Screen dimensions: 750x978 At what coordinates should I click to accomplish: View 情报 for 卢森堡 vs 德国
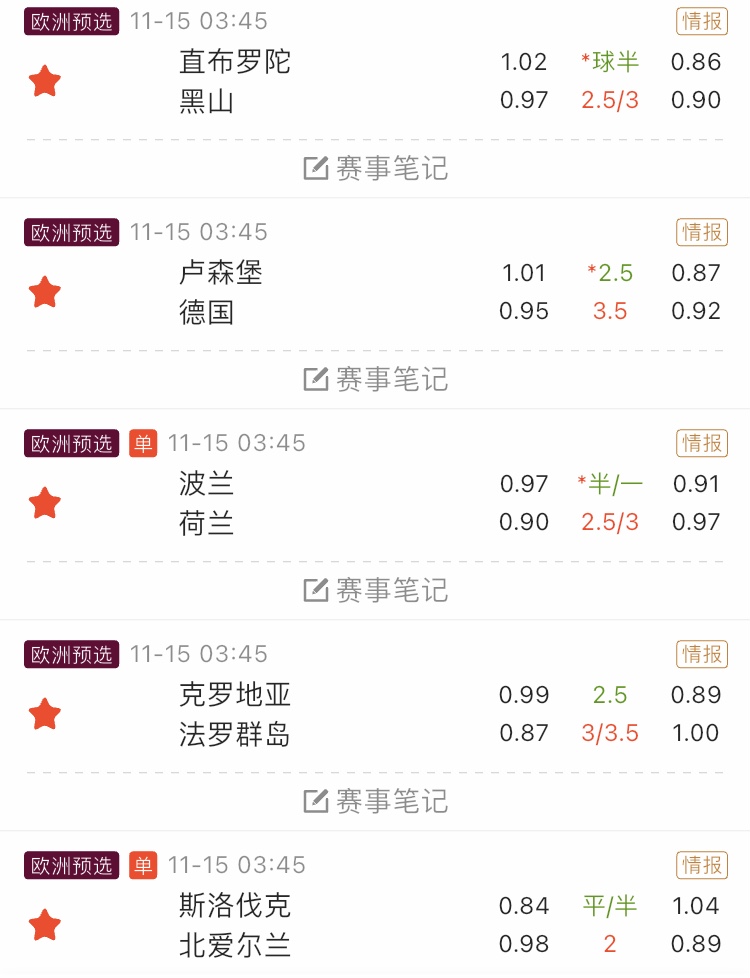[701, 232]
